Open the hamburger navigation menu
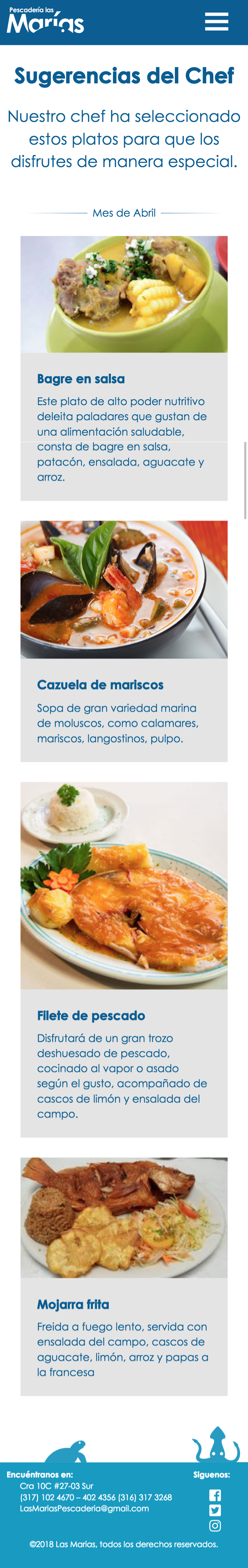The height and width of the screenshot is (1568, 248). (216, 22)
